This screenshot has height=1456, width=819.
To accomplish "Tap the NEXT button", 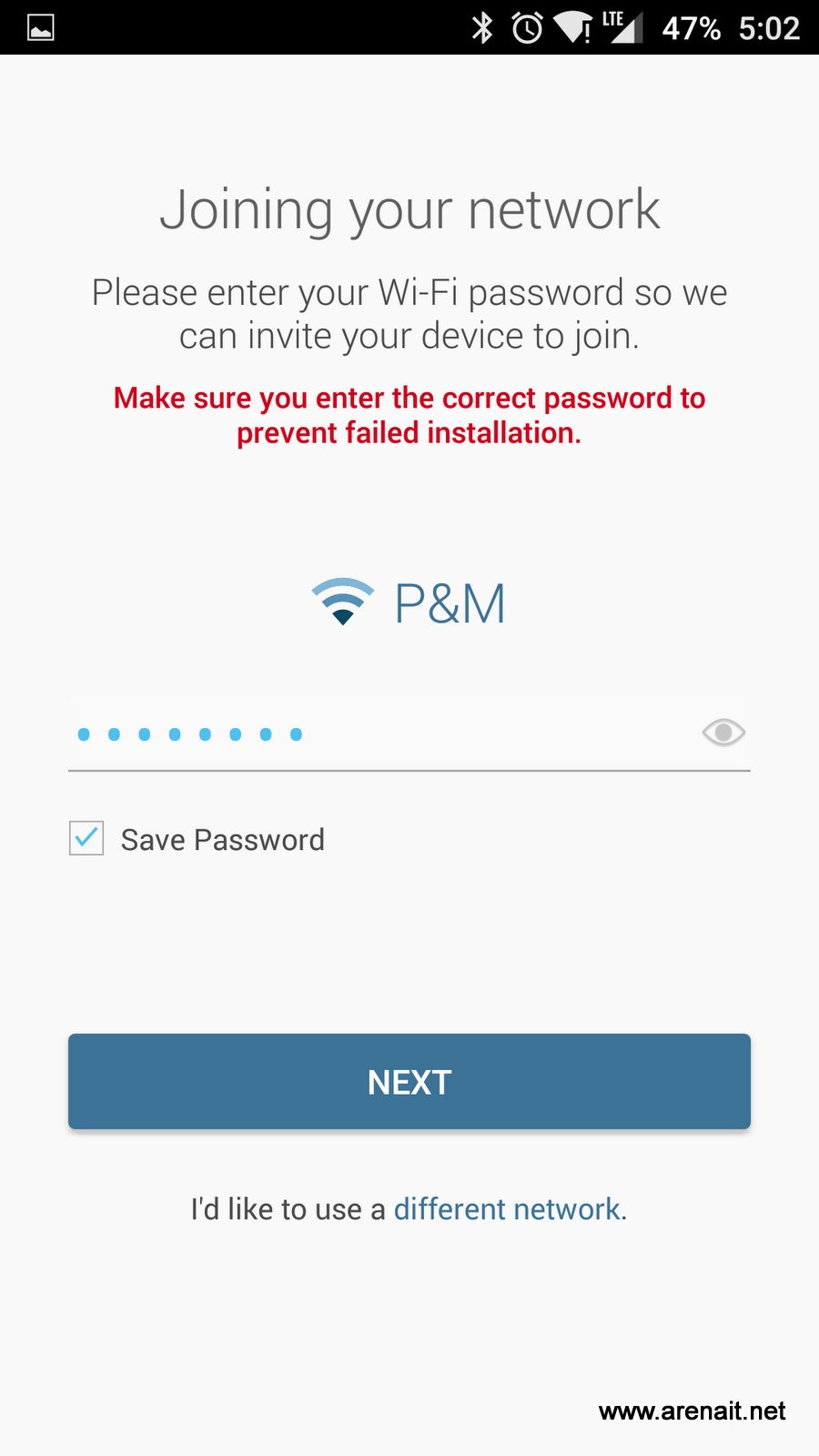I will click(409, 1081).
